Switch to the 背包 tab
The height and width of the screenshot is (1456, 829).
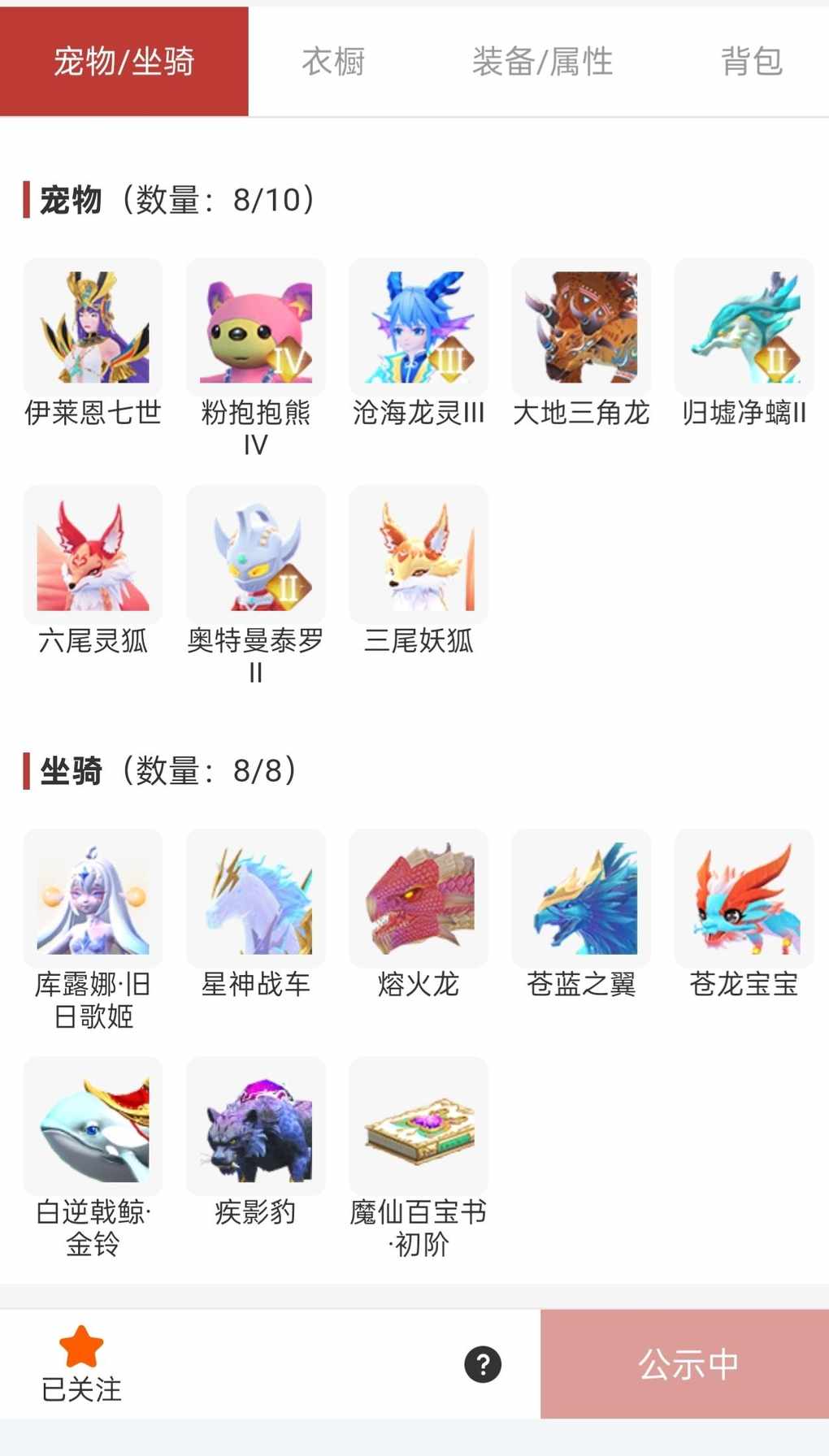pyautogui.click(x=752, y=62)
